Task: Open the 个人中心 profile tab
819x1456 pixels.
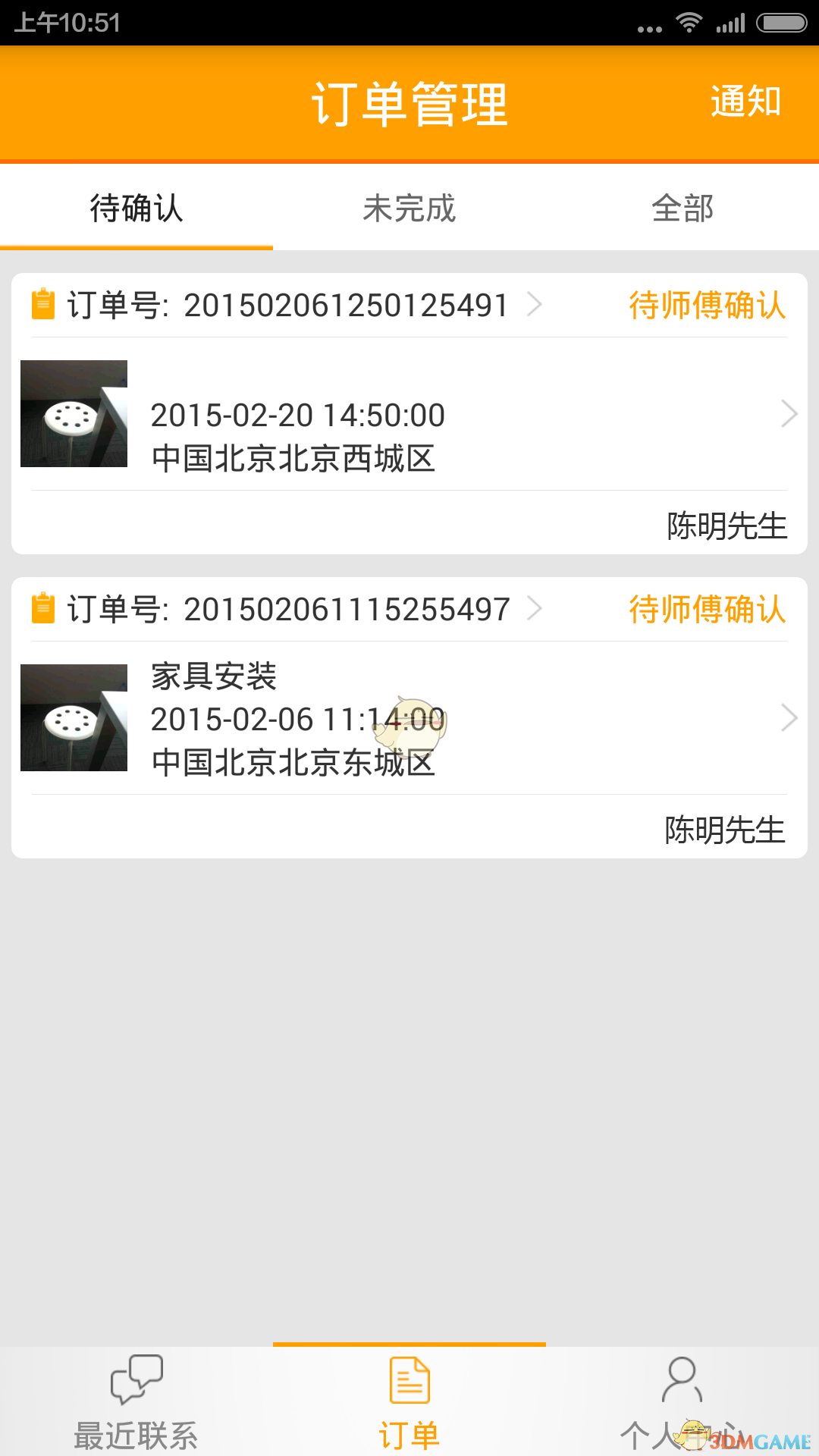Action: 682,1403
